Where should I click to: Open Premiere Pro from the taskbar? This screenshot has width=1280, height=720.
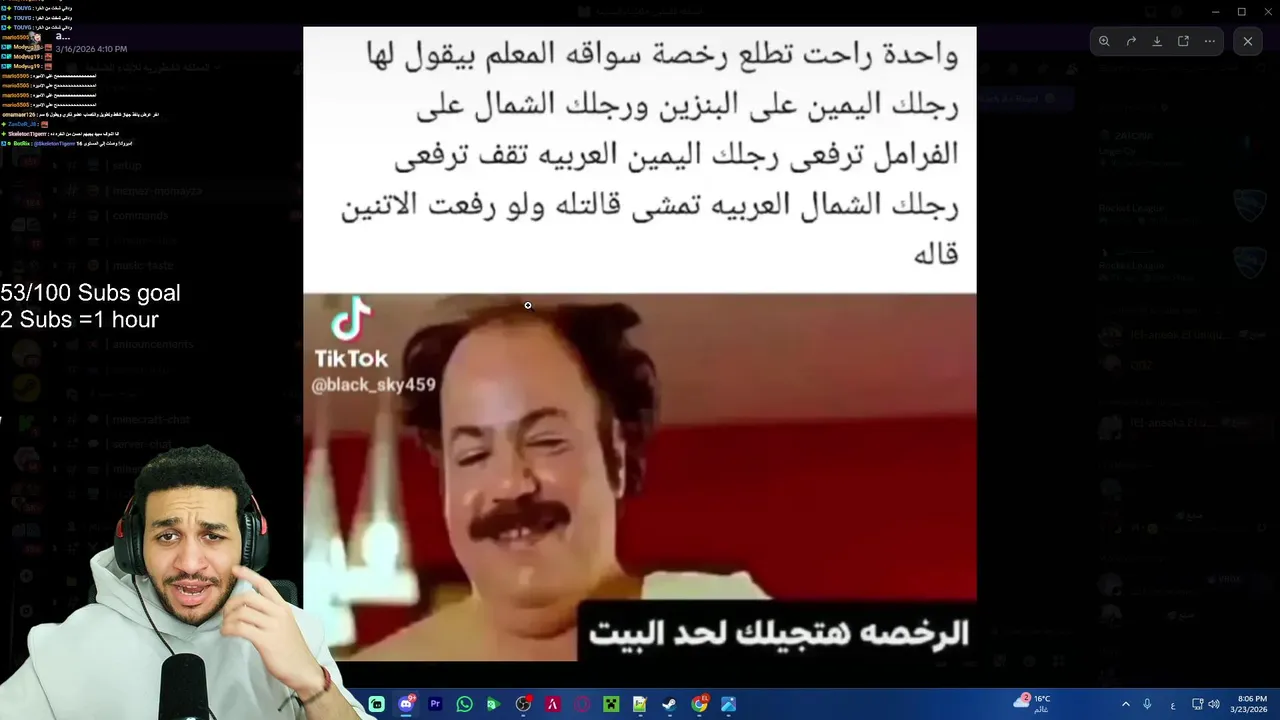point(435,704)
